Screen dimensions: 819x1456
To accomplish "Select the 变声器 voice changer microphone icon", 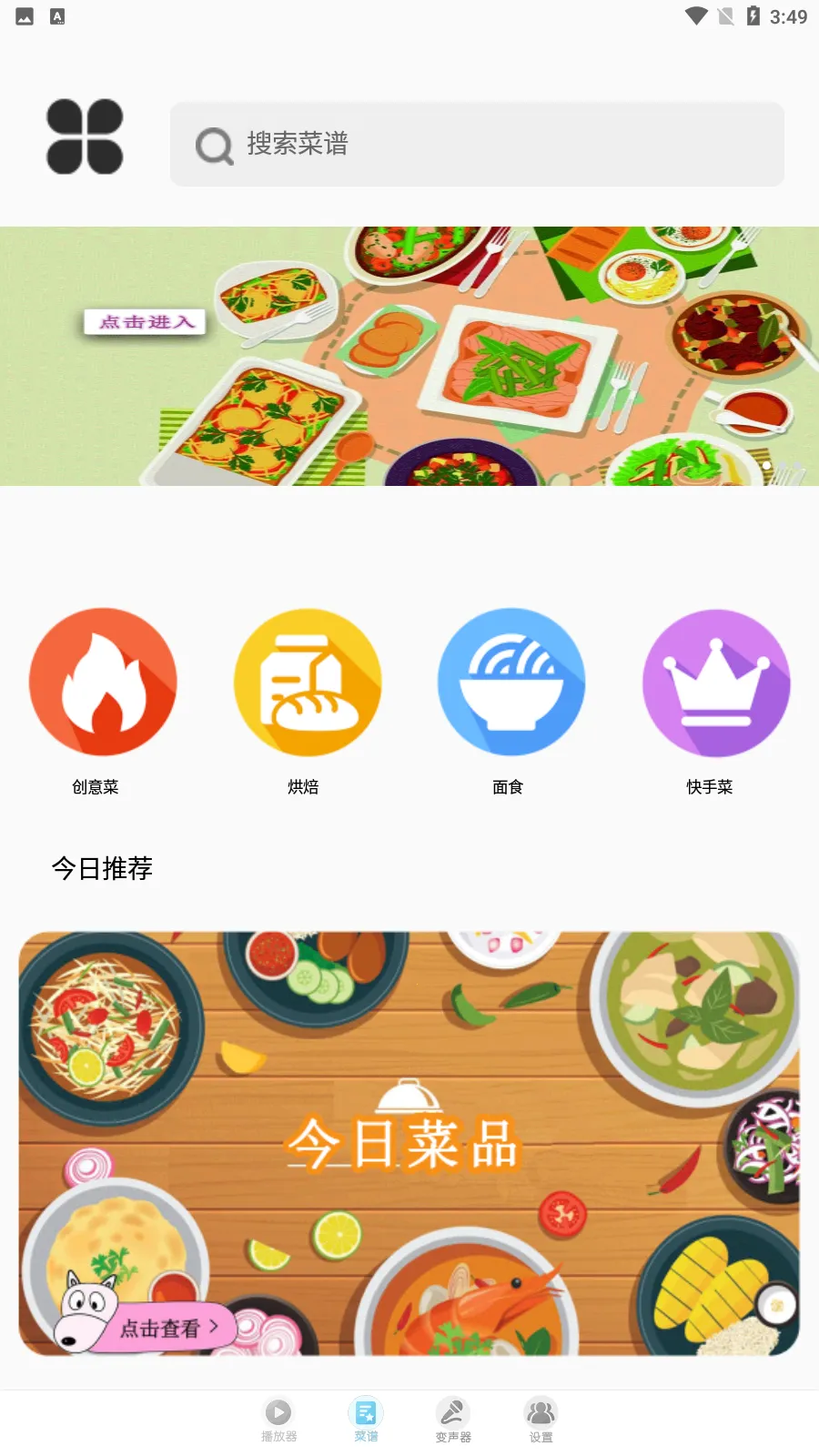I will (x=453, y=1410).
